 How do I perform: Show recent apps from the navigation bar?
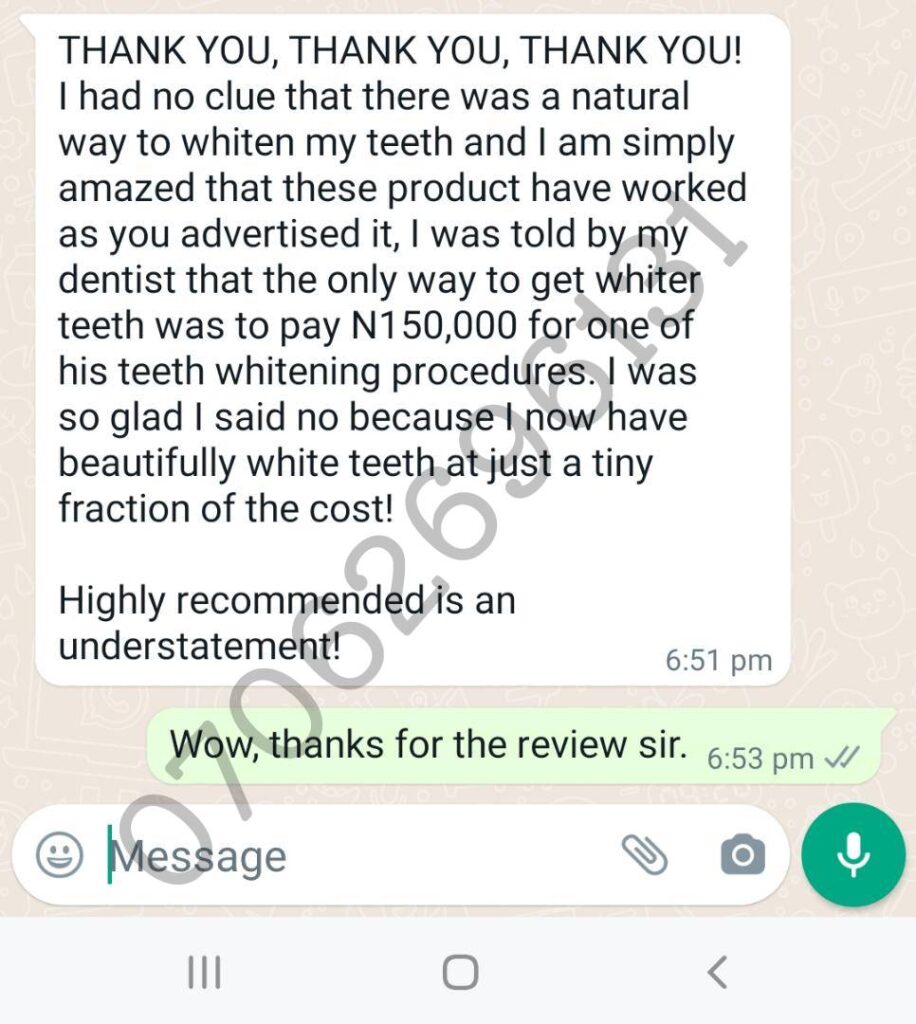coord(204,971)
